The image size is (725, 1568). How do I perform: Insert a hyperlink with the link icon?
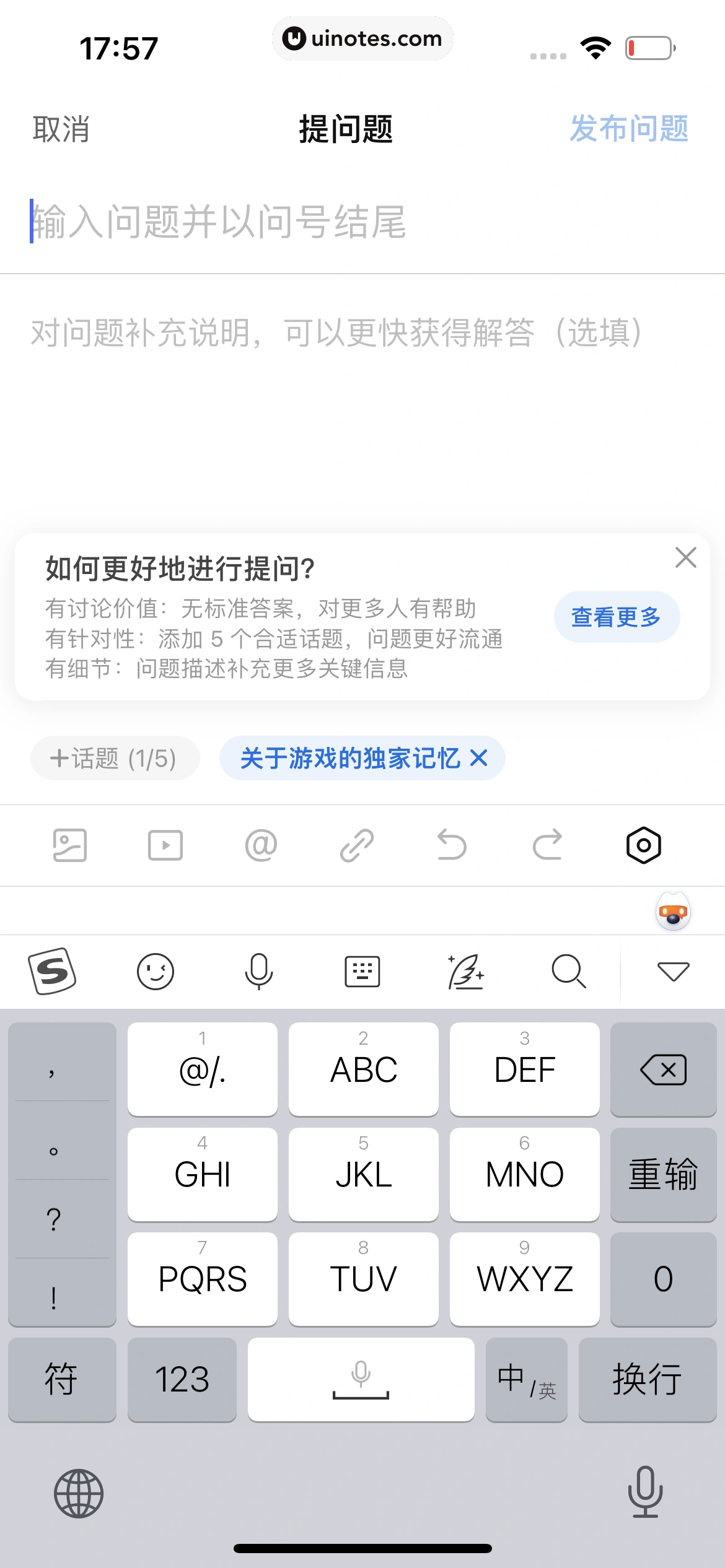[356, 844]
